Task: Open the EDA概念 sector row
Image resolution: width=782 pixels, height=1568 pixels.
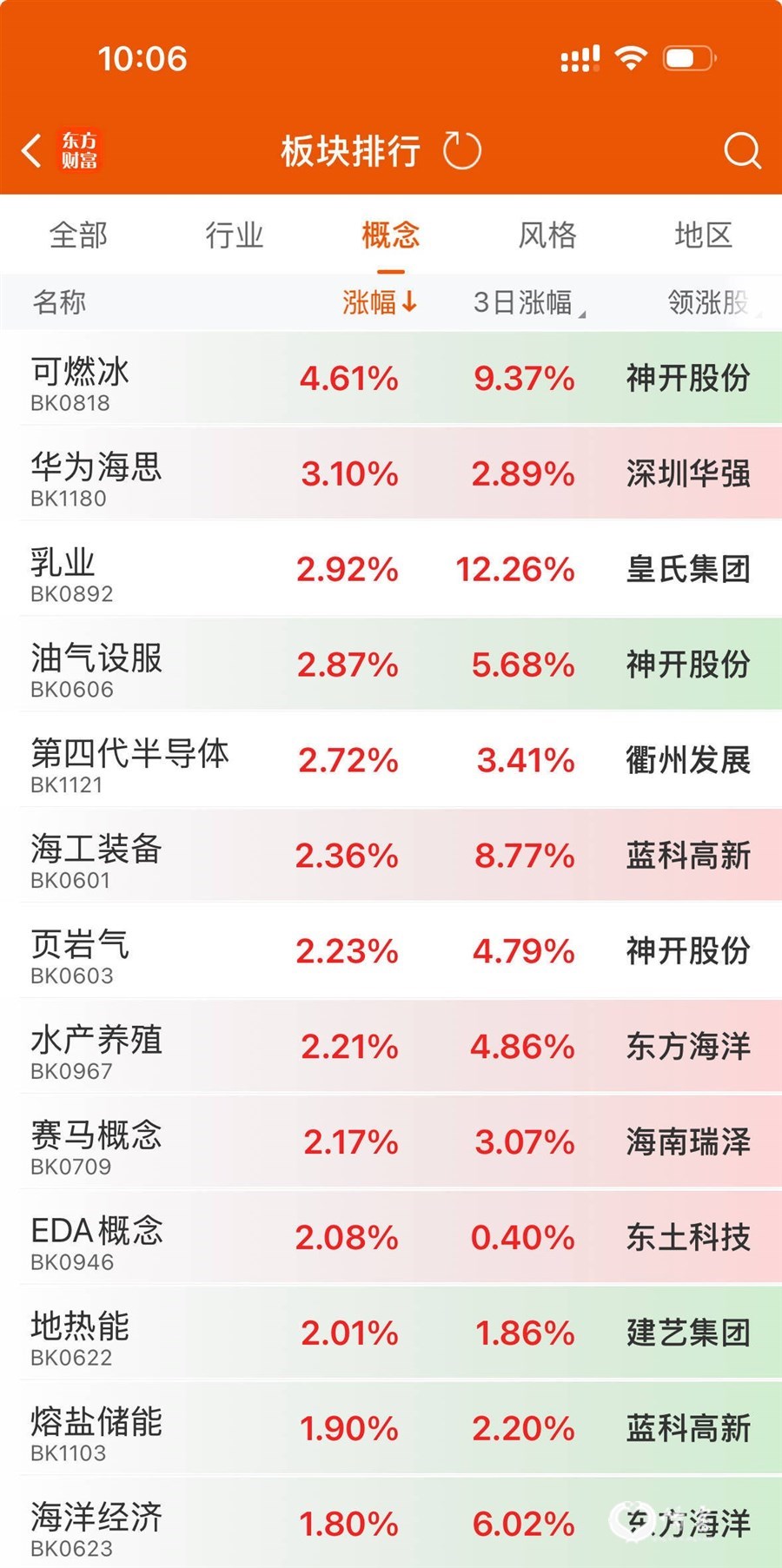Action: tap(391, 1238)
